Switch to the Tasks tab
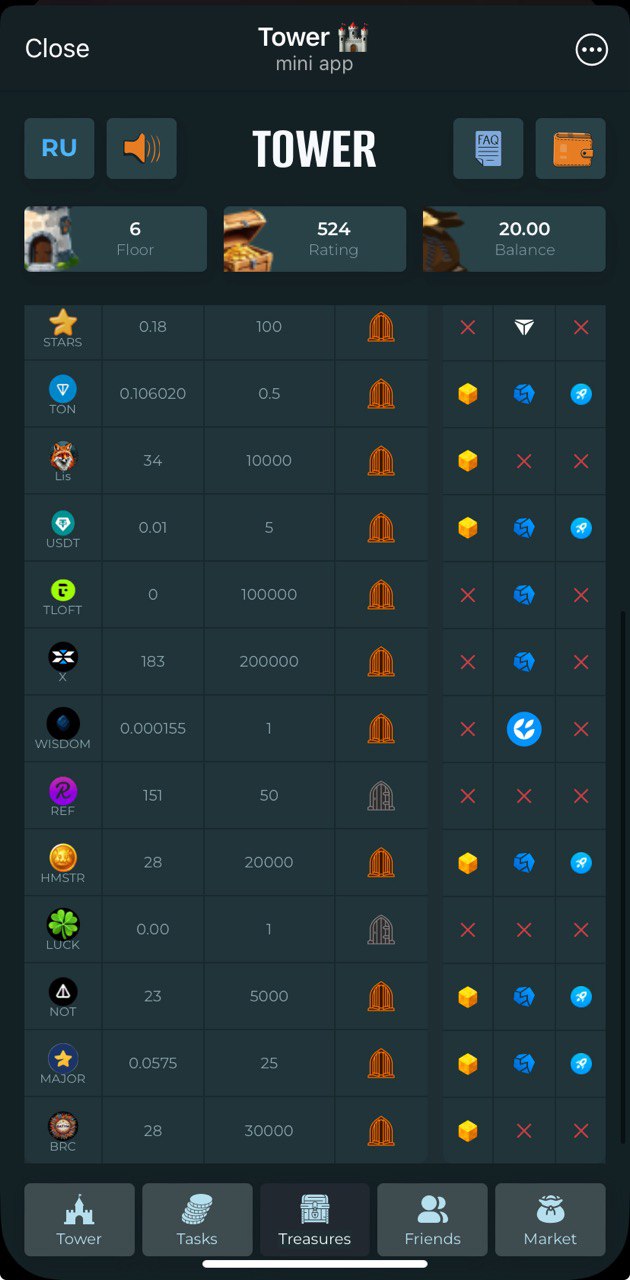The image size is (630, 1280). 197,1219
